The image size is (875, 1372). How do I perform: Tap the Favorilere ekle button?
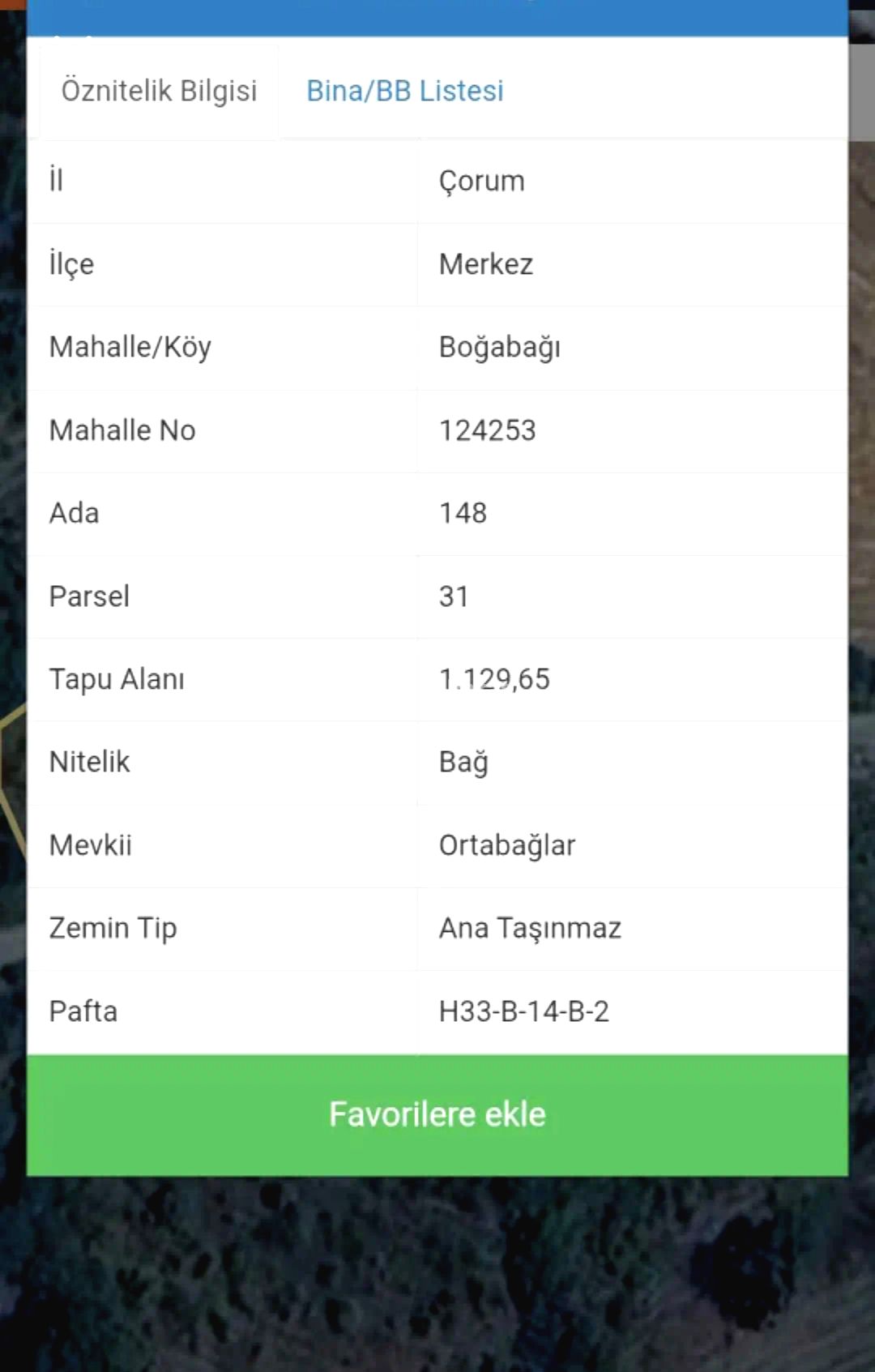437,1114
